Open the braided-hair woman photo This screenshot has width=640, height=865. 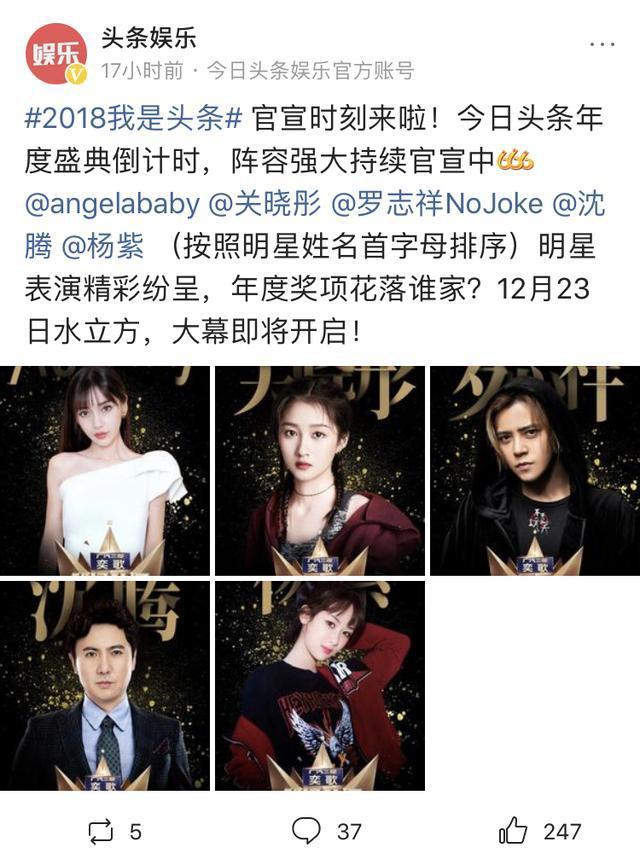(x=320, y=470)
